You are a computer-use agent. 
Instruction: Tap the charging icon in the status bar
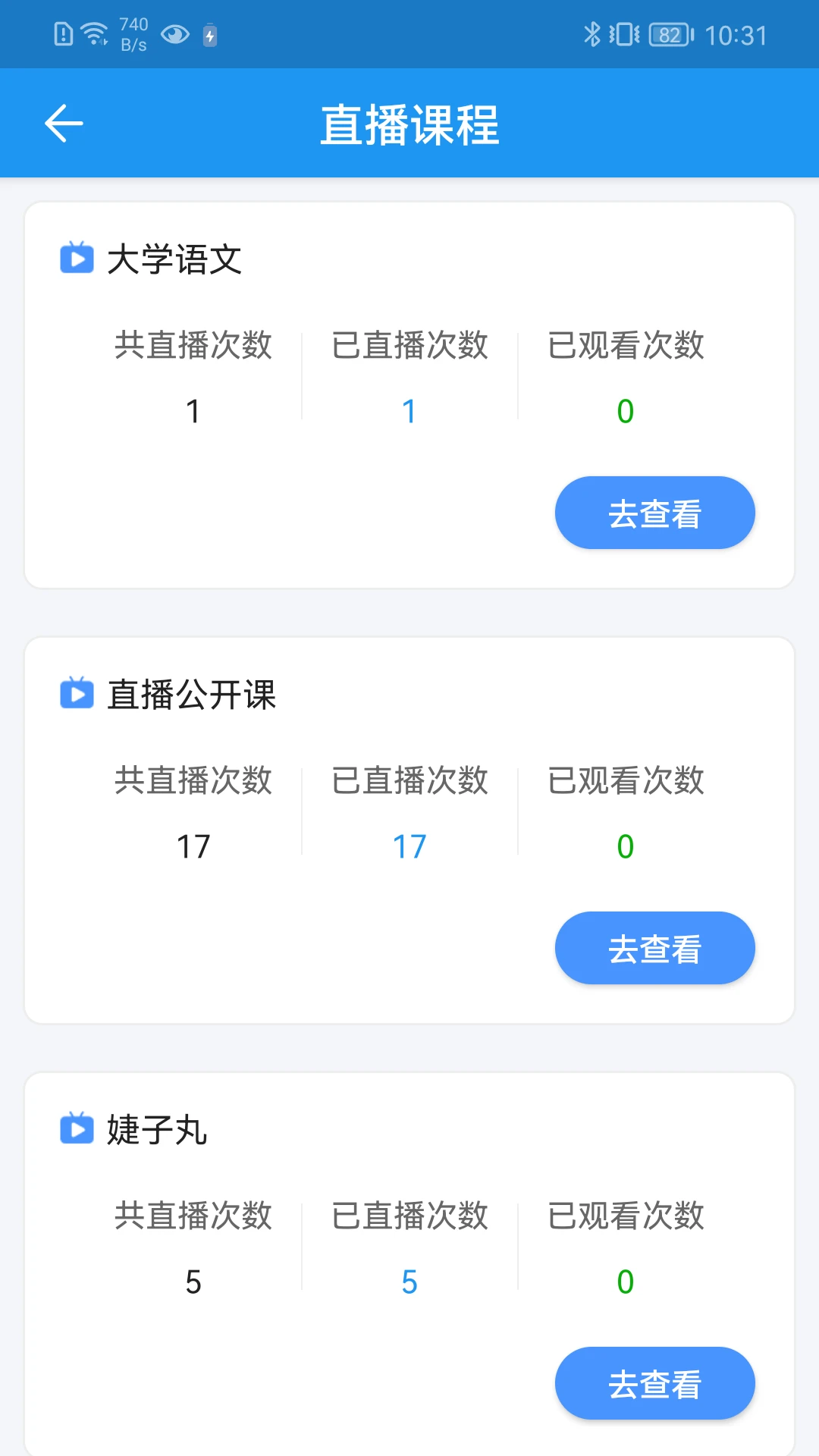(x=210, y=35)
